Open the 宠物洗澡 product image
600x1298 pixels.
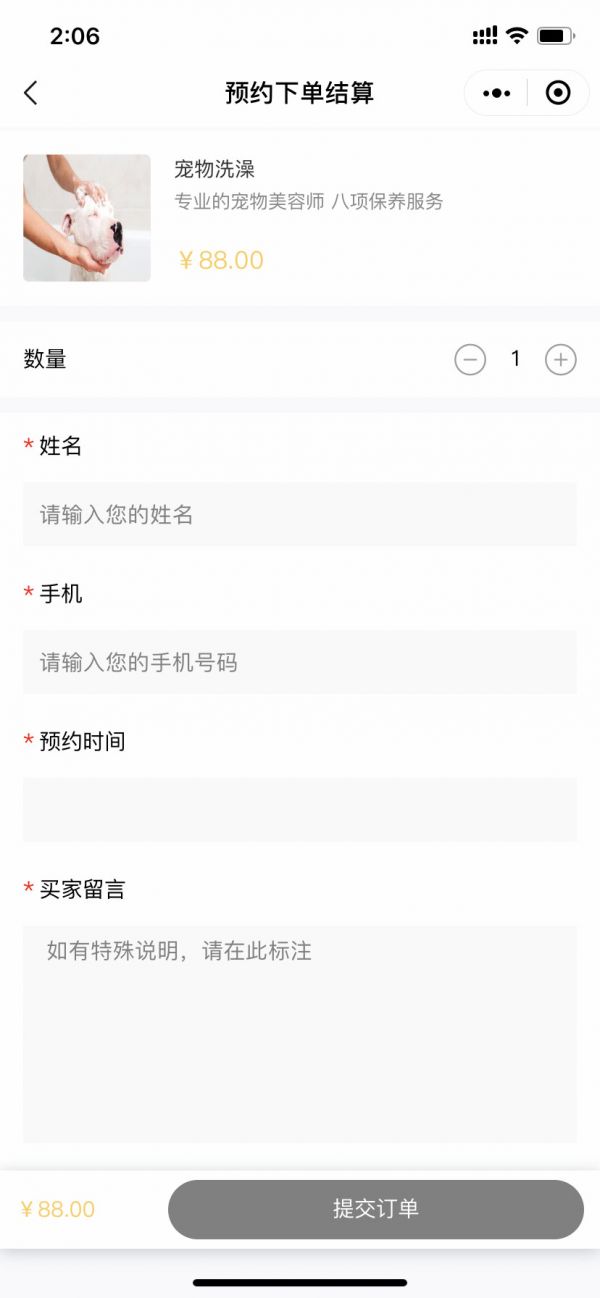87,218
